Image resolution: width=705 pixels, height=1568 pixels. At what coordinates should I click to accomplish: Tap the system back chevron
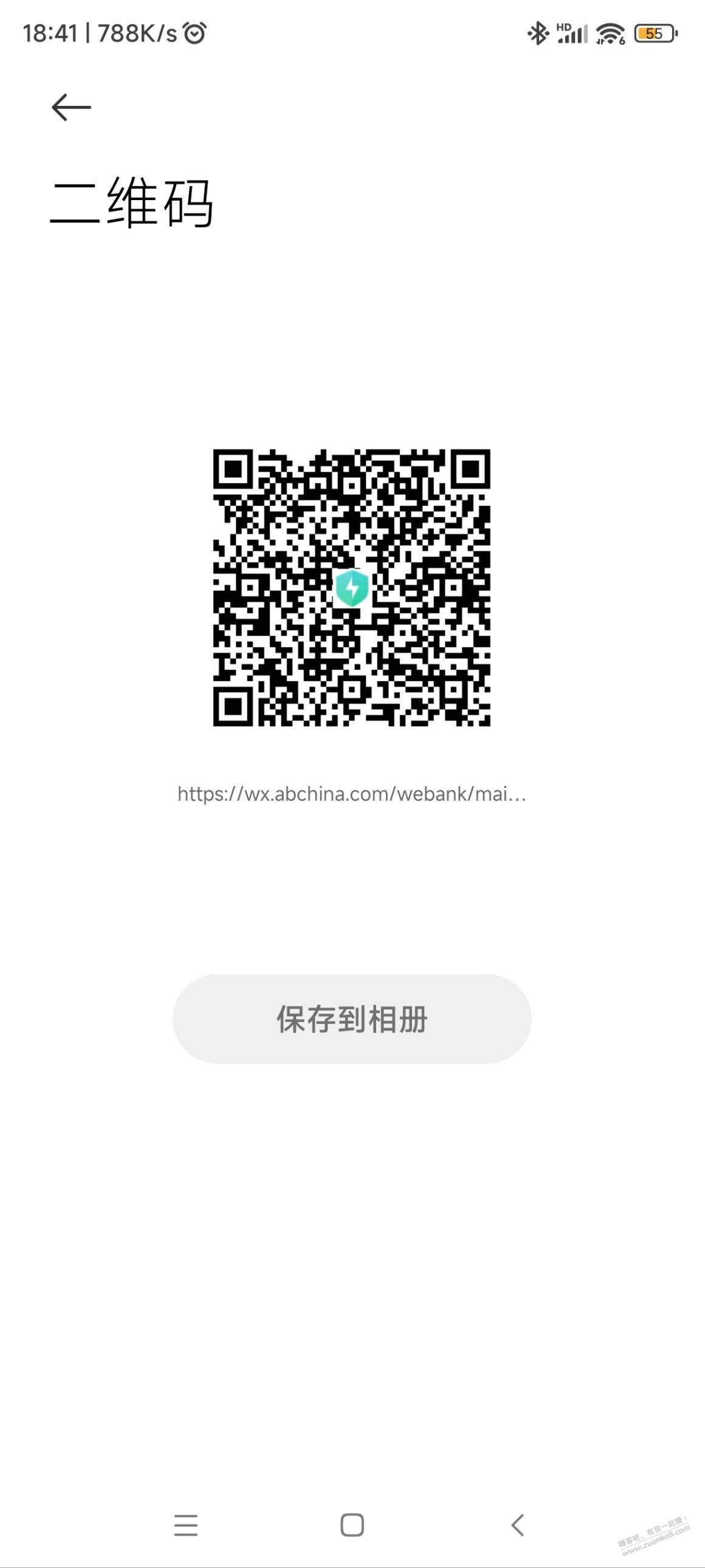point(518,1525)
